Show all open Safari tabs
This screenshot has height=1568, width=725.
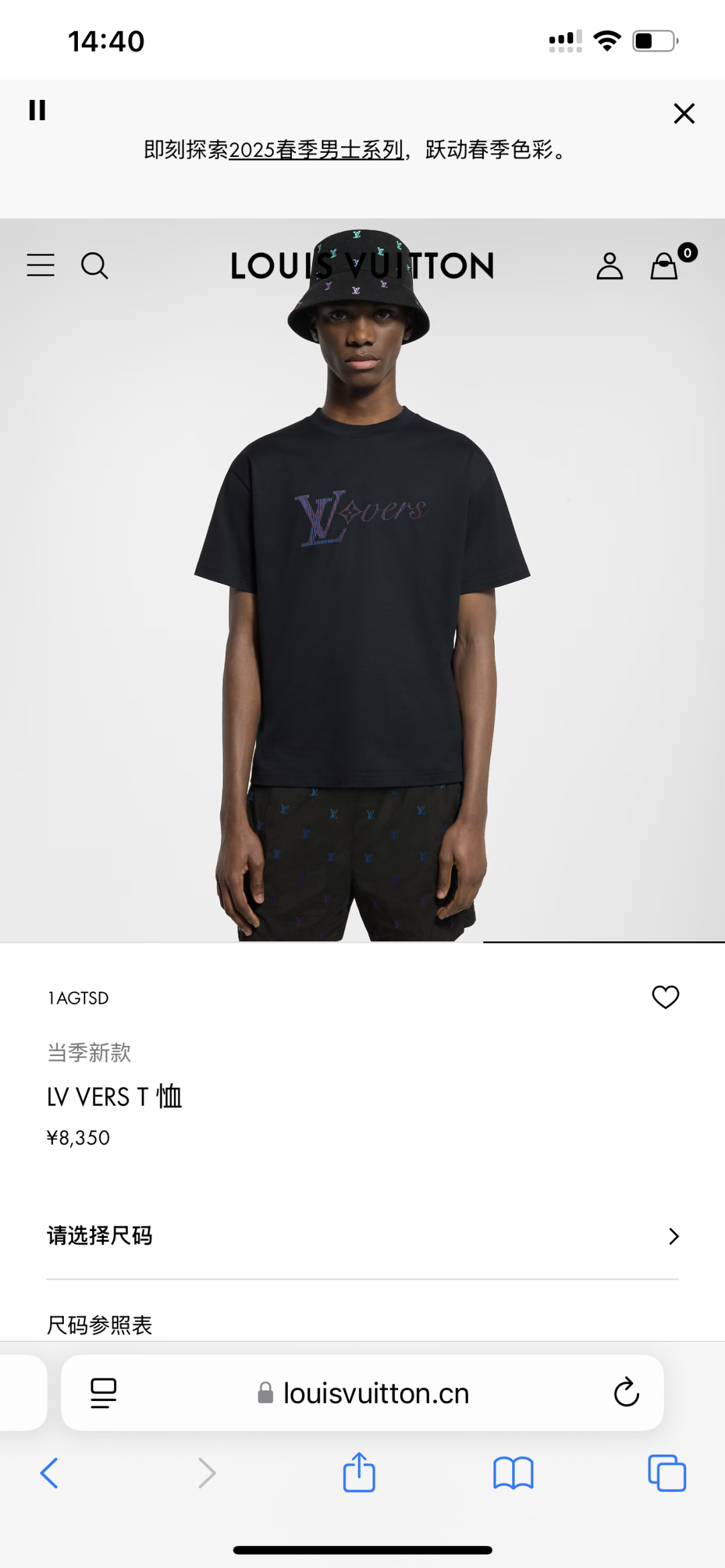667,1473
